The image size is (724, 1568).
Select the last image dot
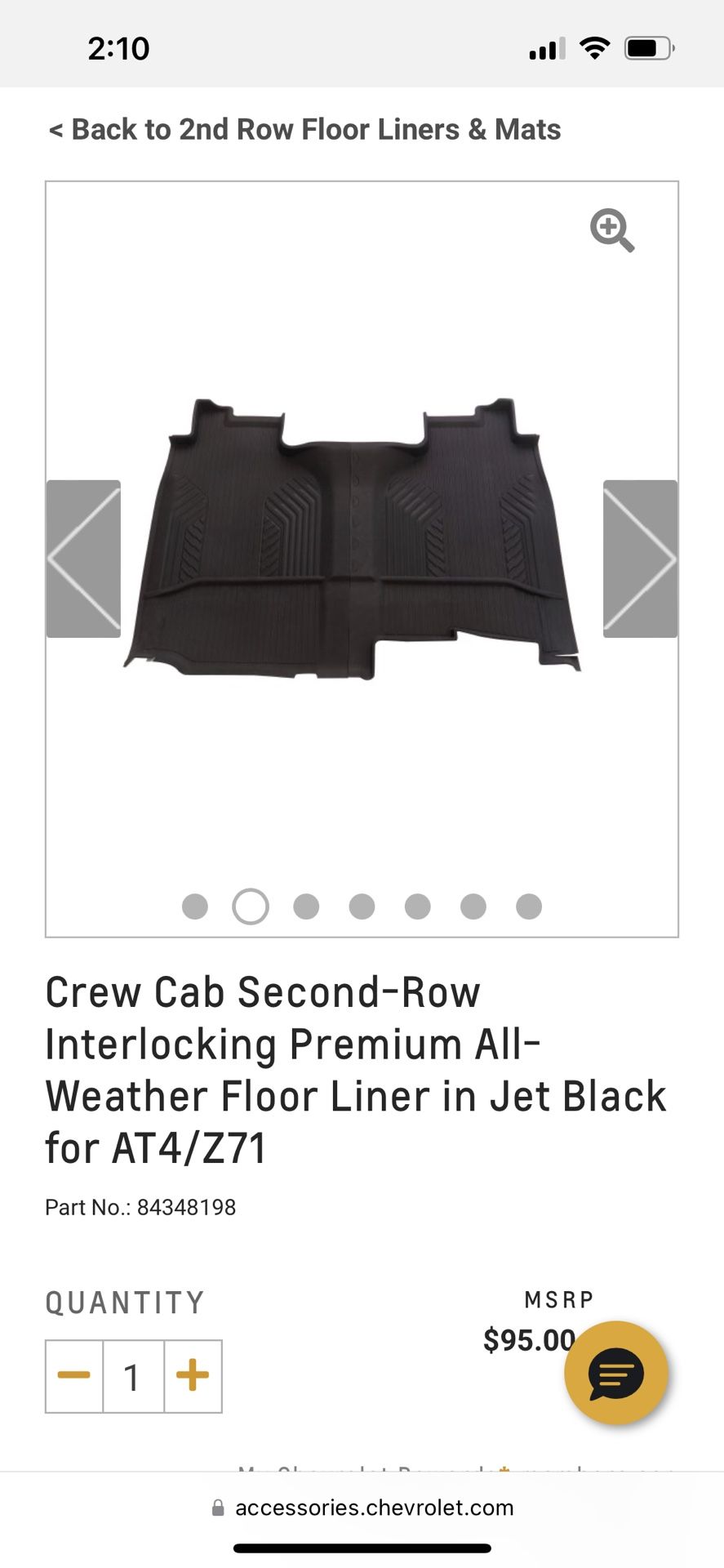point(529,906)
